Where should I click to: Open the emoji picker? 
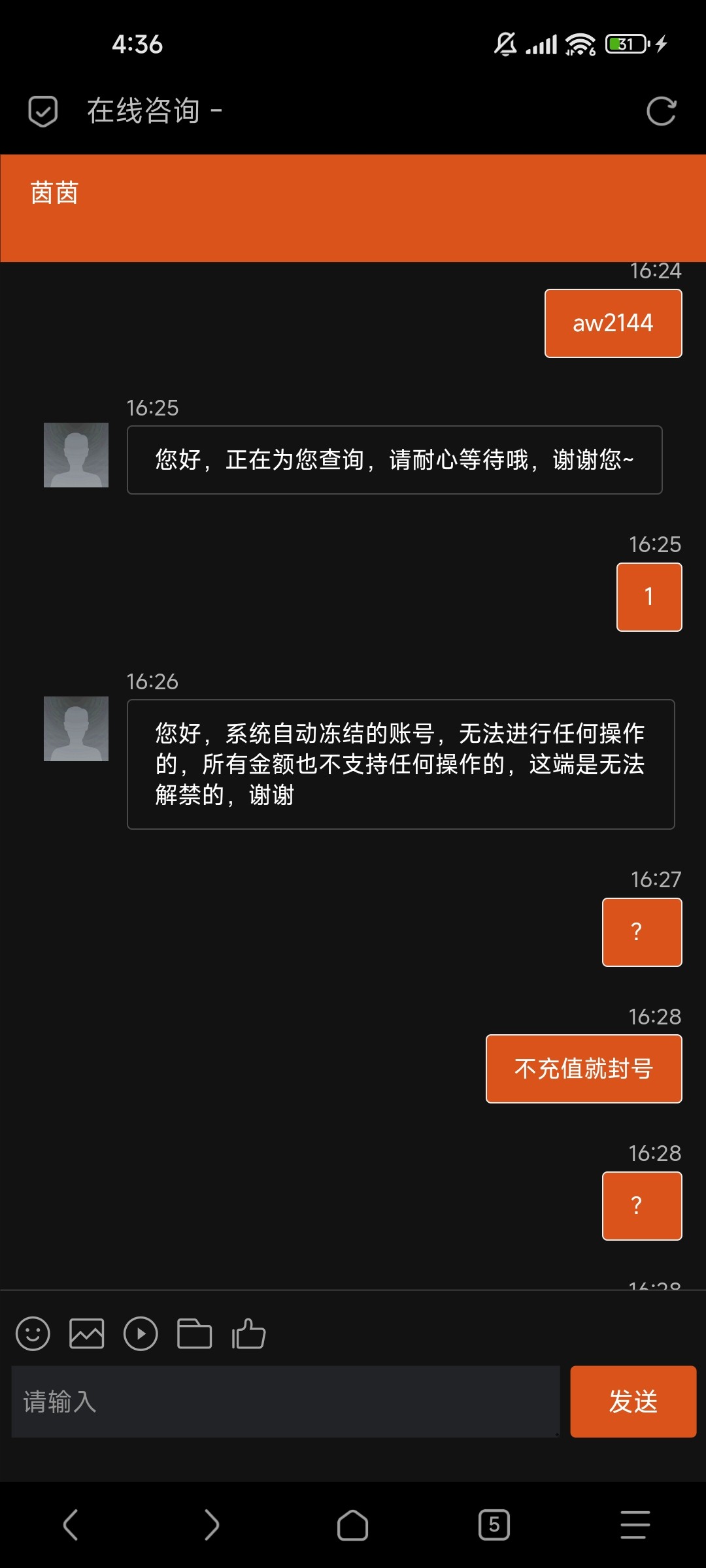[x=32, y=1333]
